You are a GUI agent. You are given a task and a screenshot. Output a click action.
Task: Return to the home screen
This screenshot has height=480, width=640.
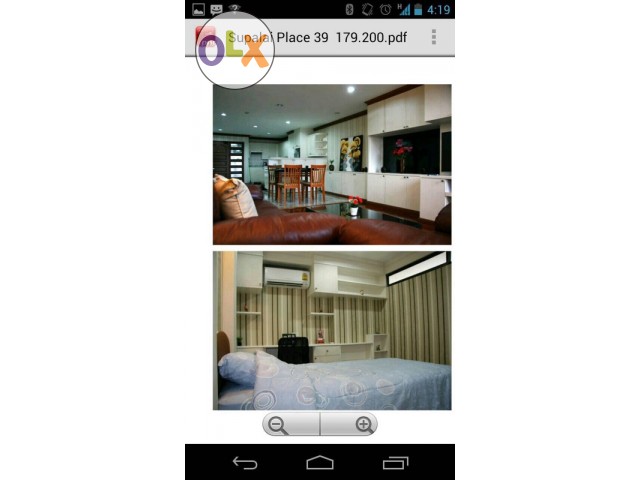(320, 463)
